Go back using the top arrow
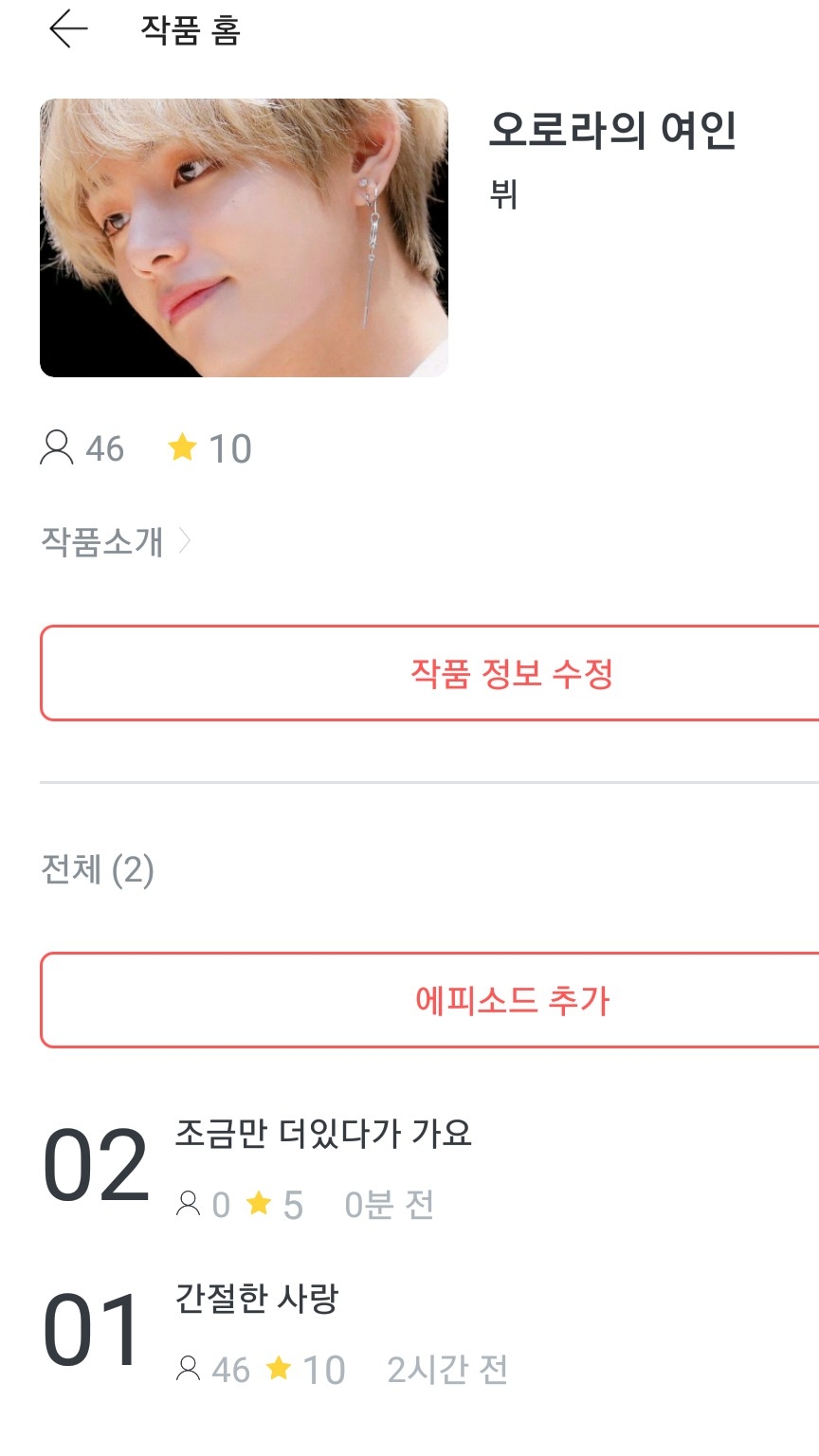Viewport: 819px width, 1456px height. [68, 29]
